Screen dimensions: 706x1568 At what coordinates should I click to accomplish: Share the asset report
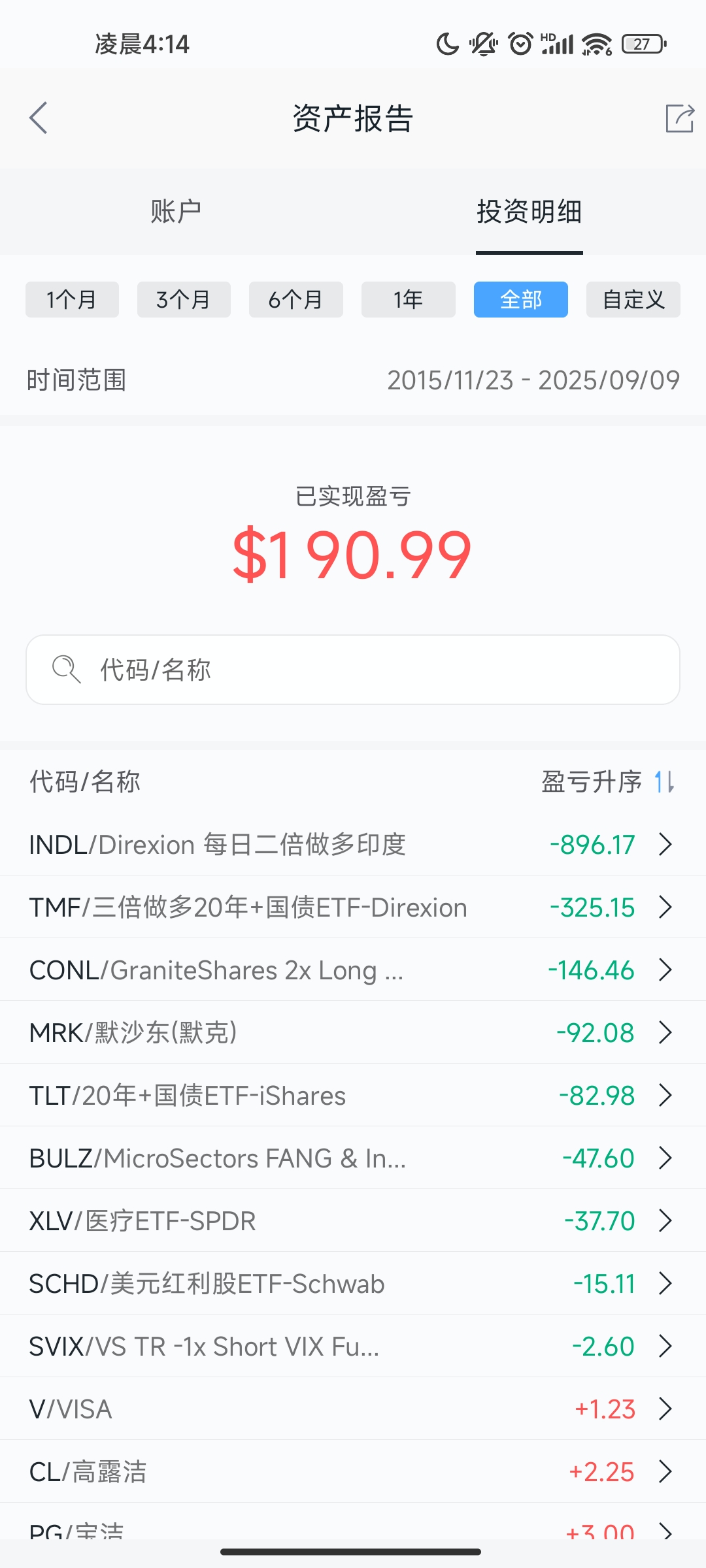679,118
